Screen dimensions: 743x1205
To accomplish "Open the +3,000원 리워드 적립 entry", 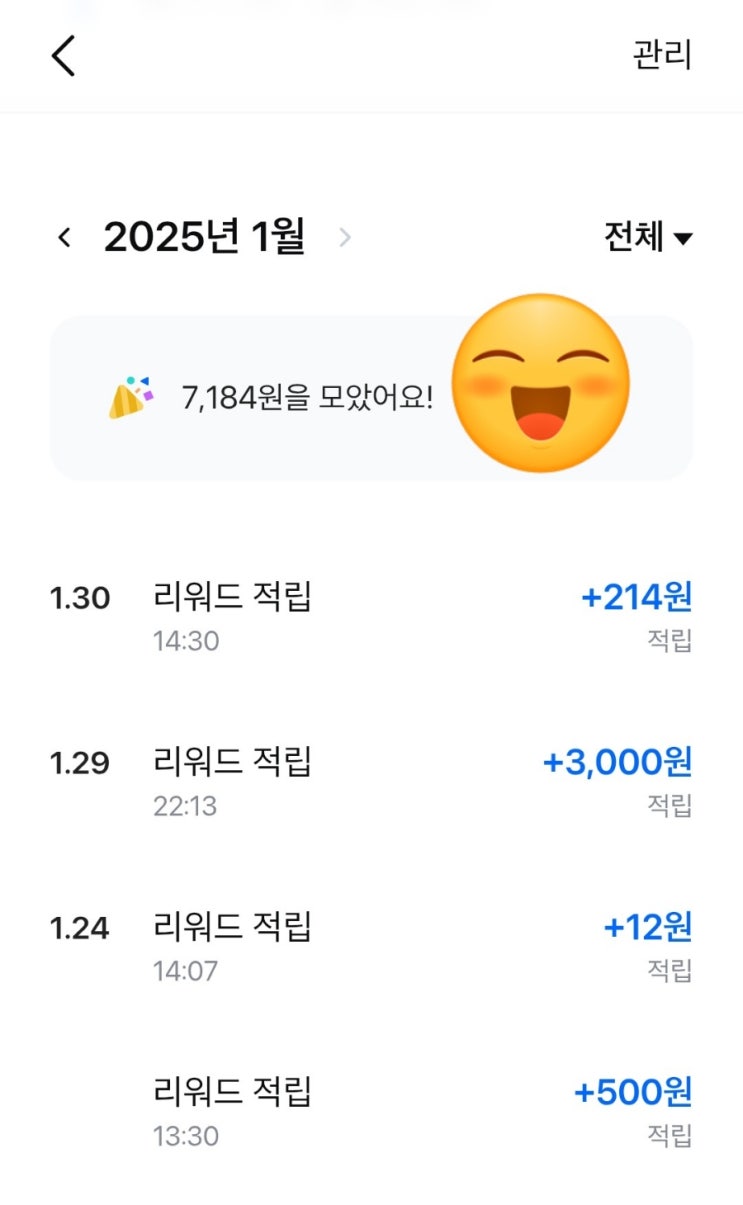I will [370, 780].
